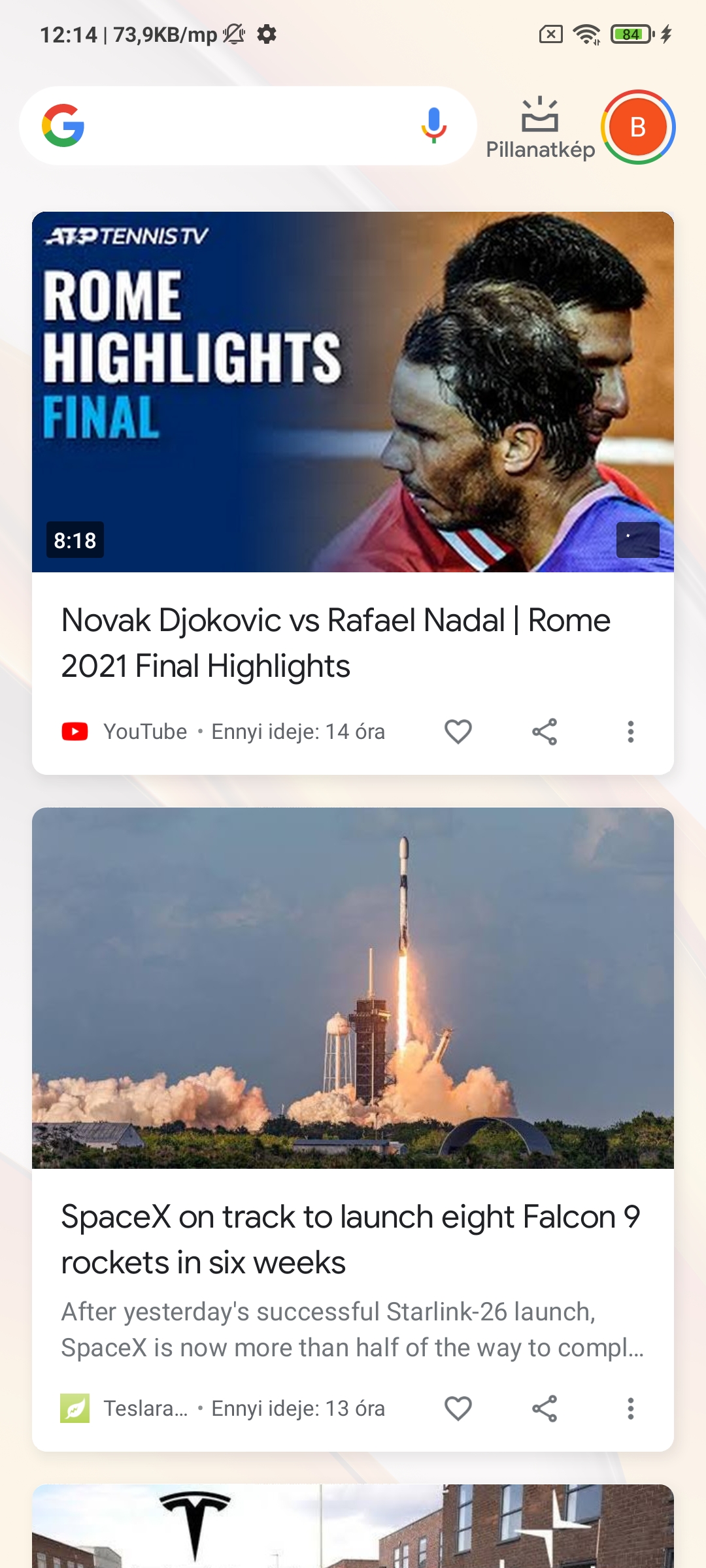The width and height of the screenshot is (706, 1568).
Task: Start voice search with the microphone
Action: click(433, 125)
